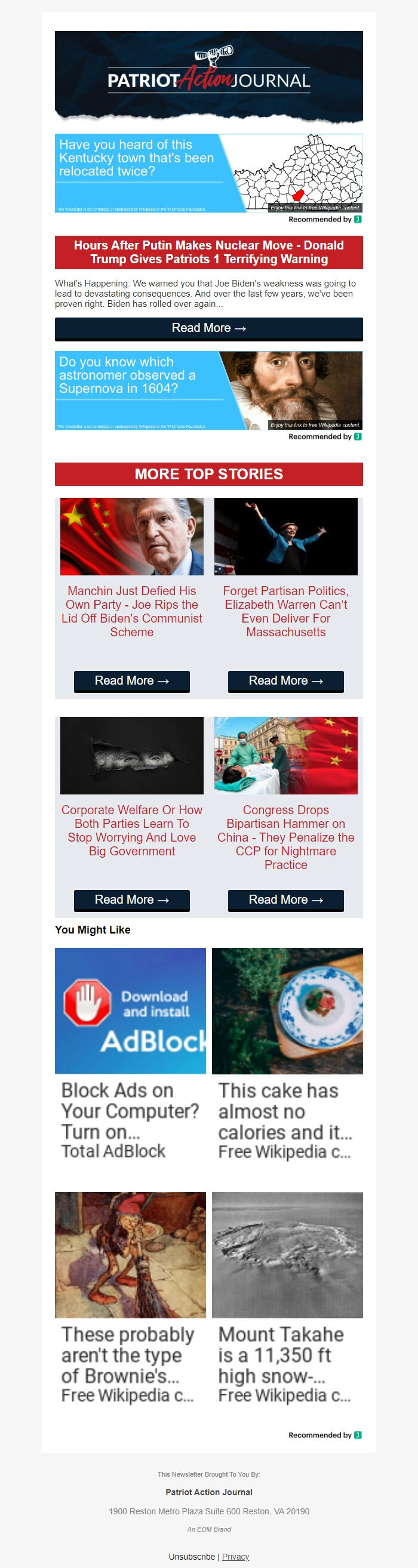The image size is (418, 1568).
Task: Open the Privacy link
Action: 235,1557
